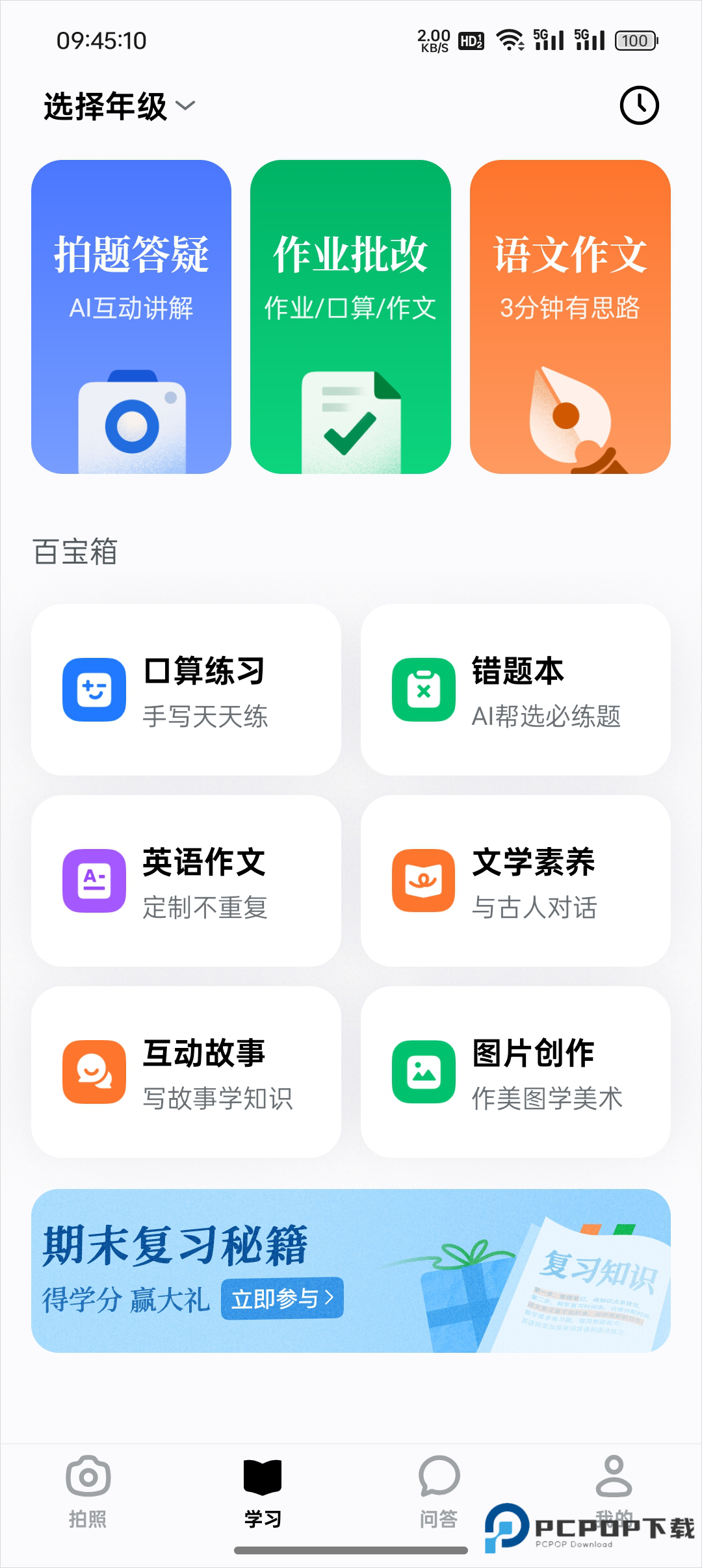
Task: Open the 拍题答疑 camera feature
Action: point(131,315)
